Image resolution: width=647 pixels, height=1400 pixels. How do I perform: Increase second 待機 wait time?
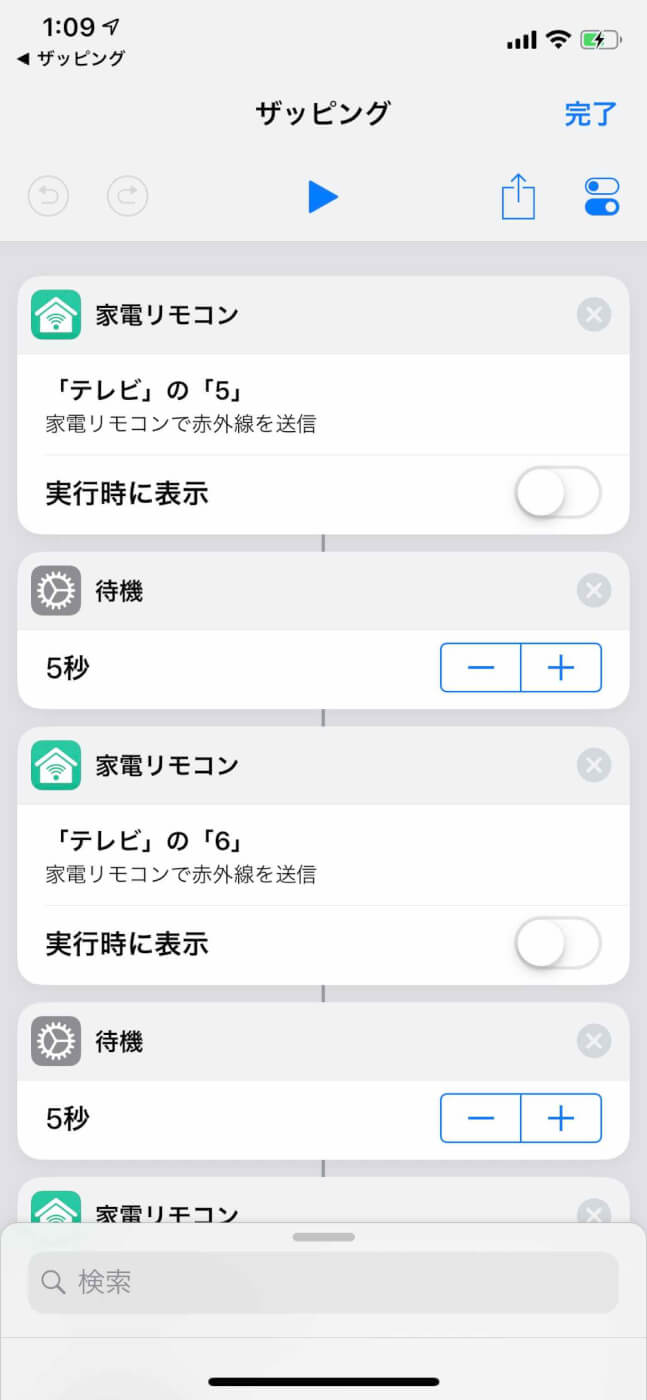click(x=561, y=1118)
